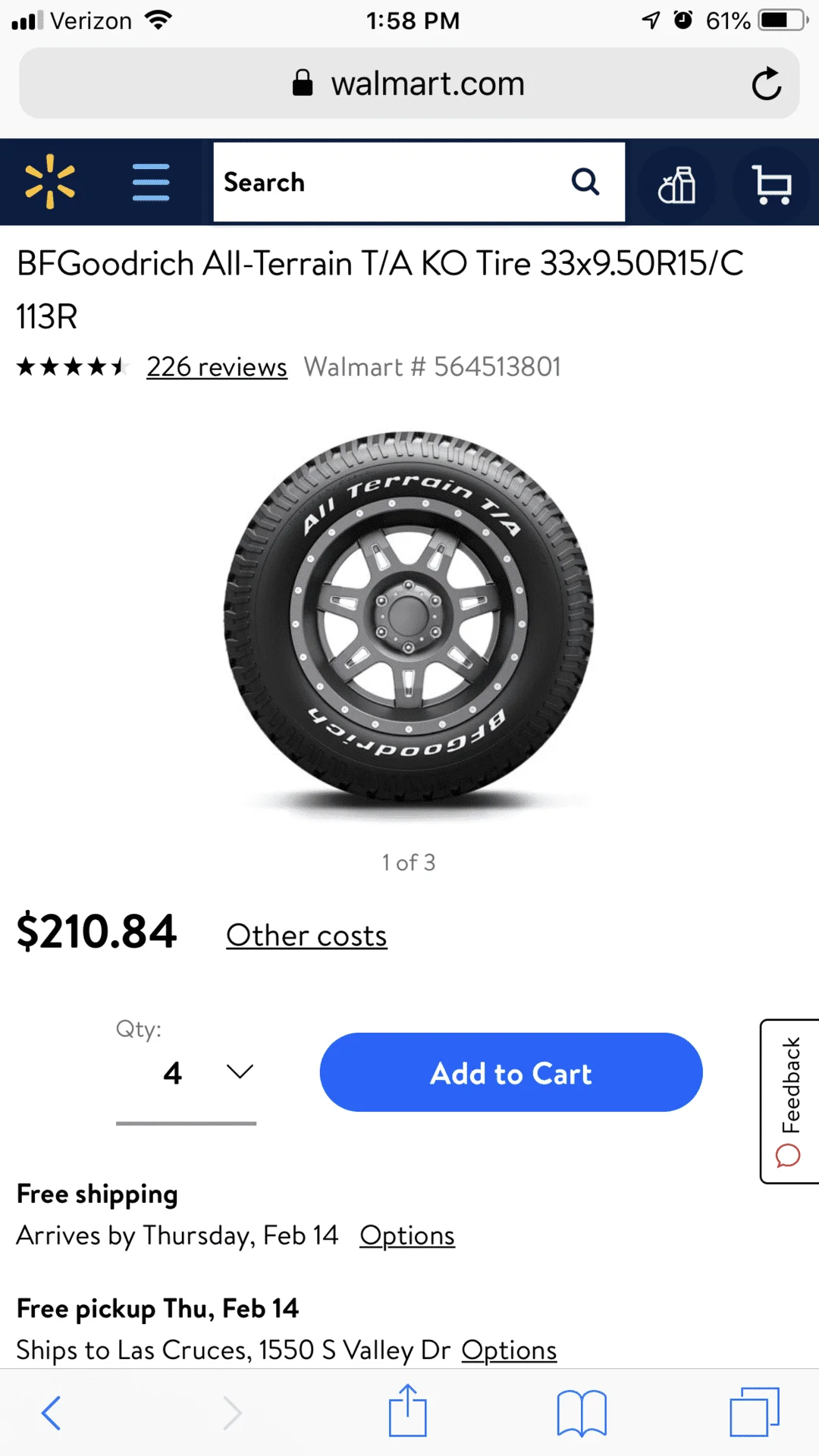Screen dimensions: 819x1456
Task: Open the 226 reviews link
Action: 216,367
